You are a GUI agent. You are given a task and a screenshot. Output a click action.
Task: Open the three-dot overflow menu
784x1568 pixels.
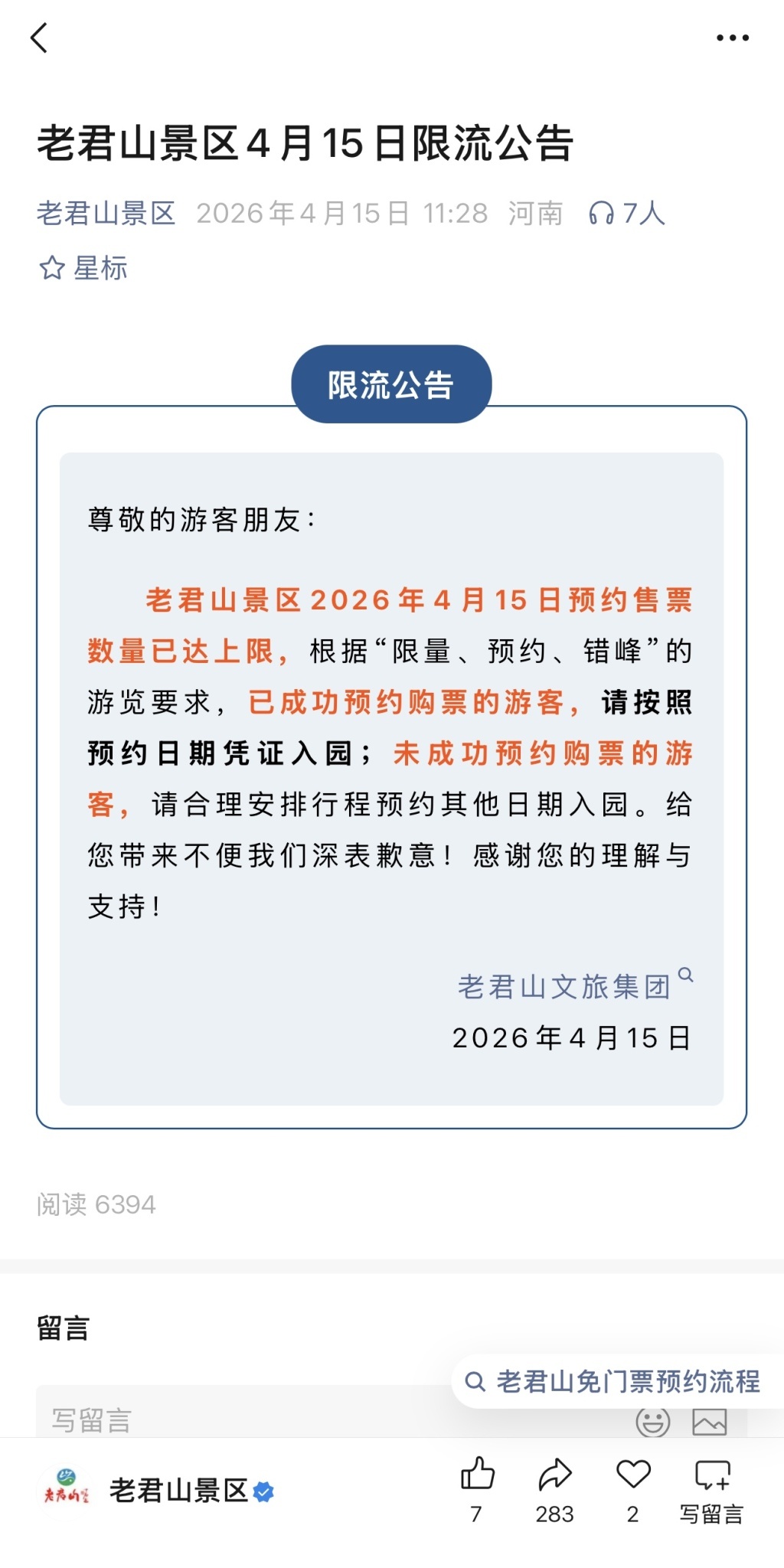click(x=732, y=38)
